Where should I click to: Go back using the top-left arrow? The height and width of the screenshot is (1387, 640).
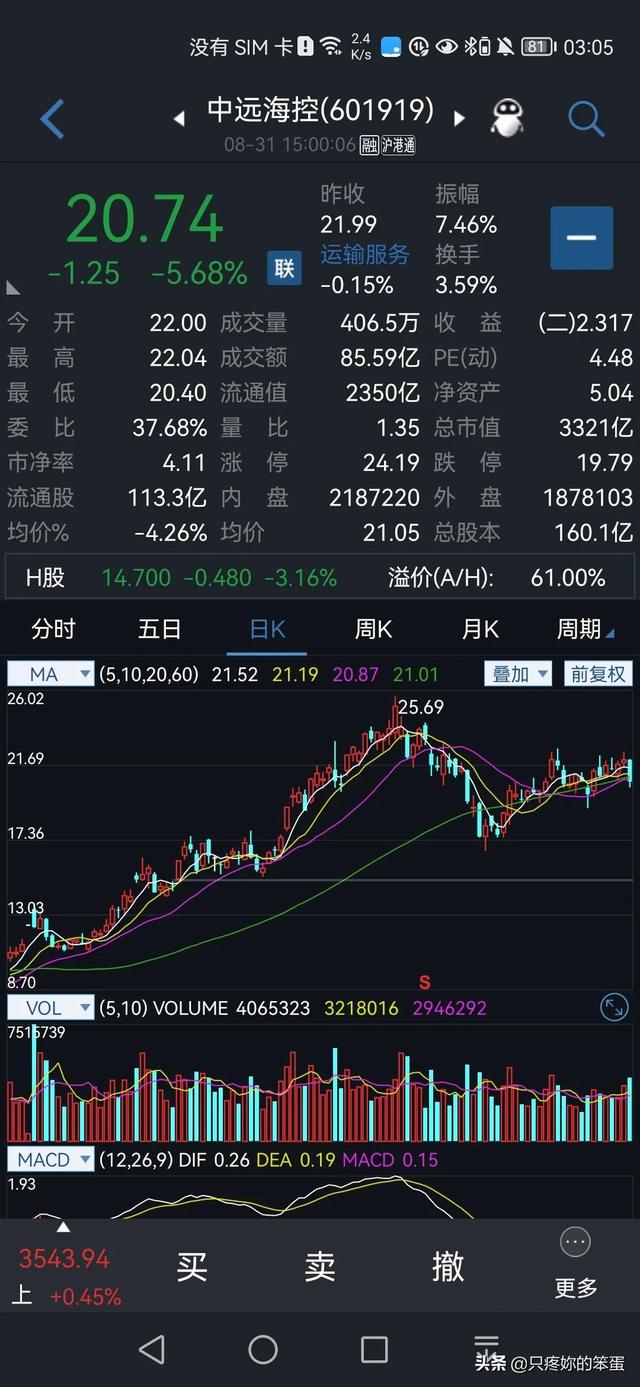[x=52, y=120]
